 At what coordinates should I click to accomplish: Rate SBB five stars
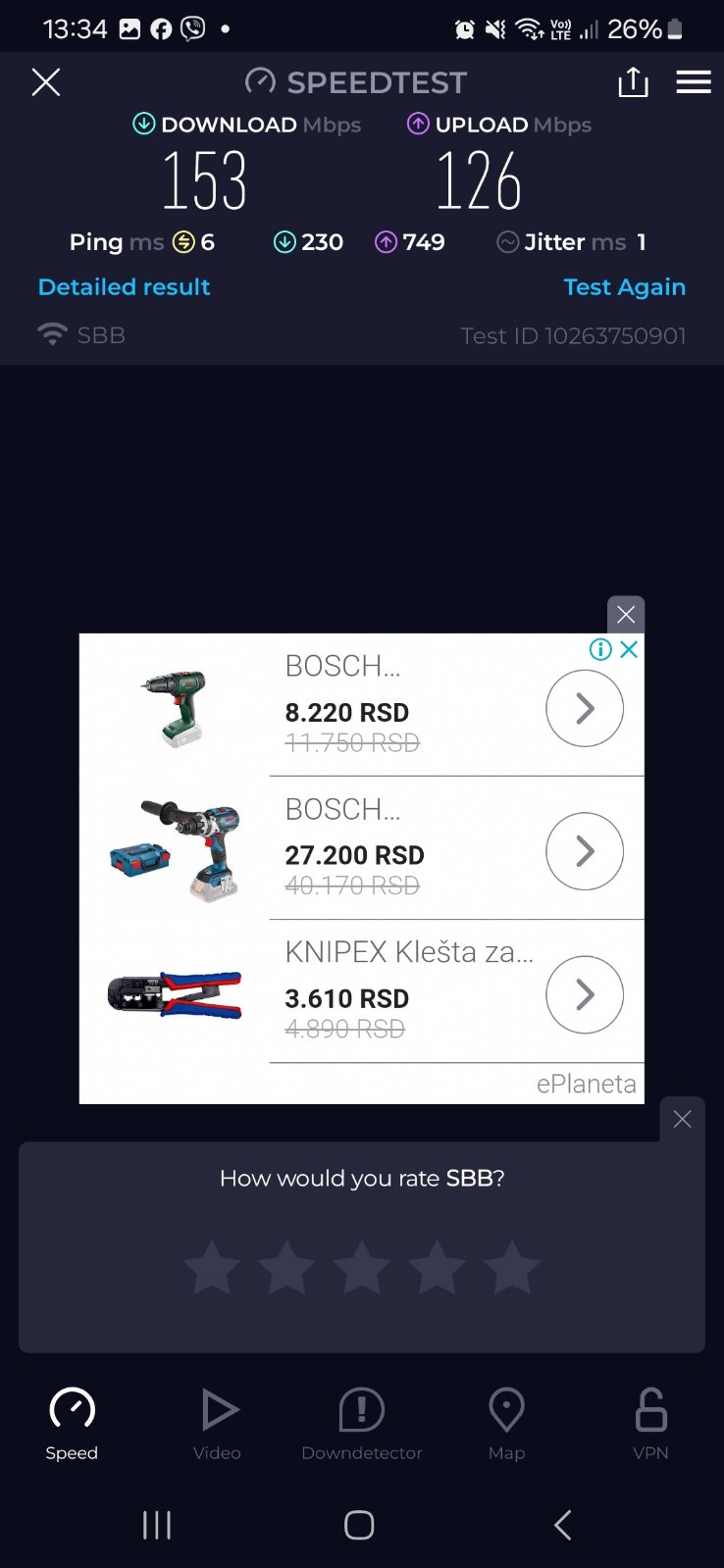[512, 1268]
